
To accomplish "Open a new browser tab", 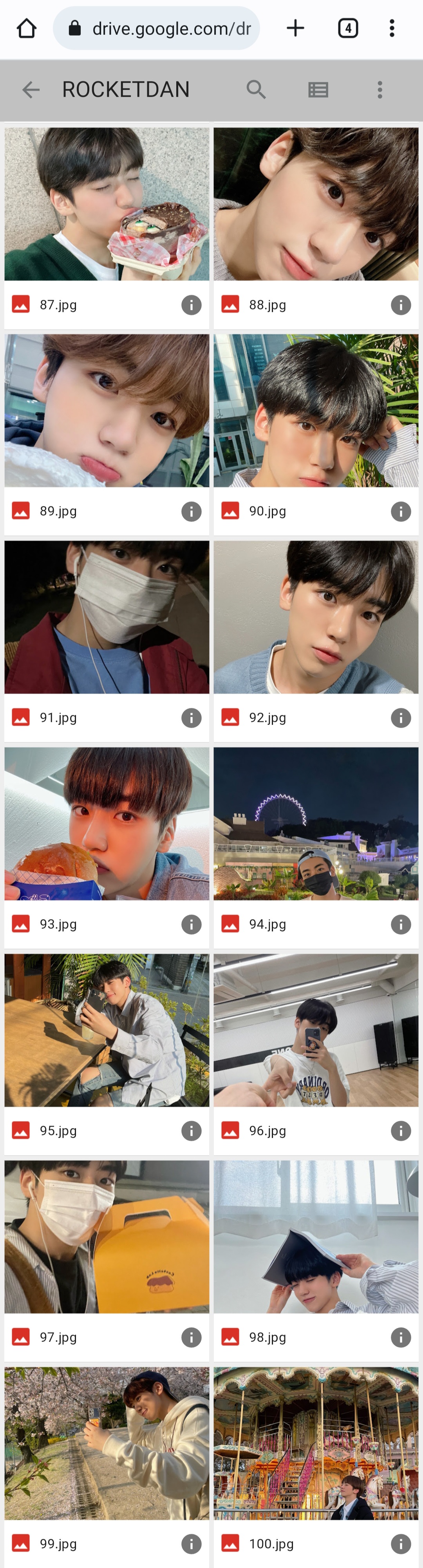I will coord(296,28).
